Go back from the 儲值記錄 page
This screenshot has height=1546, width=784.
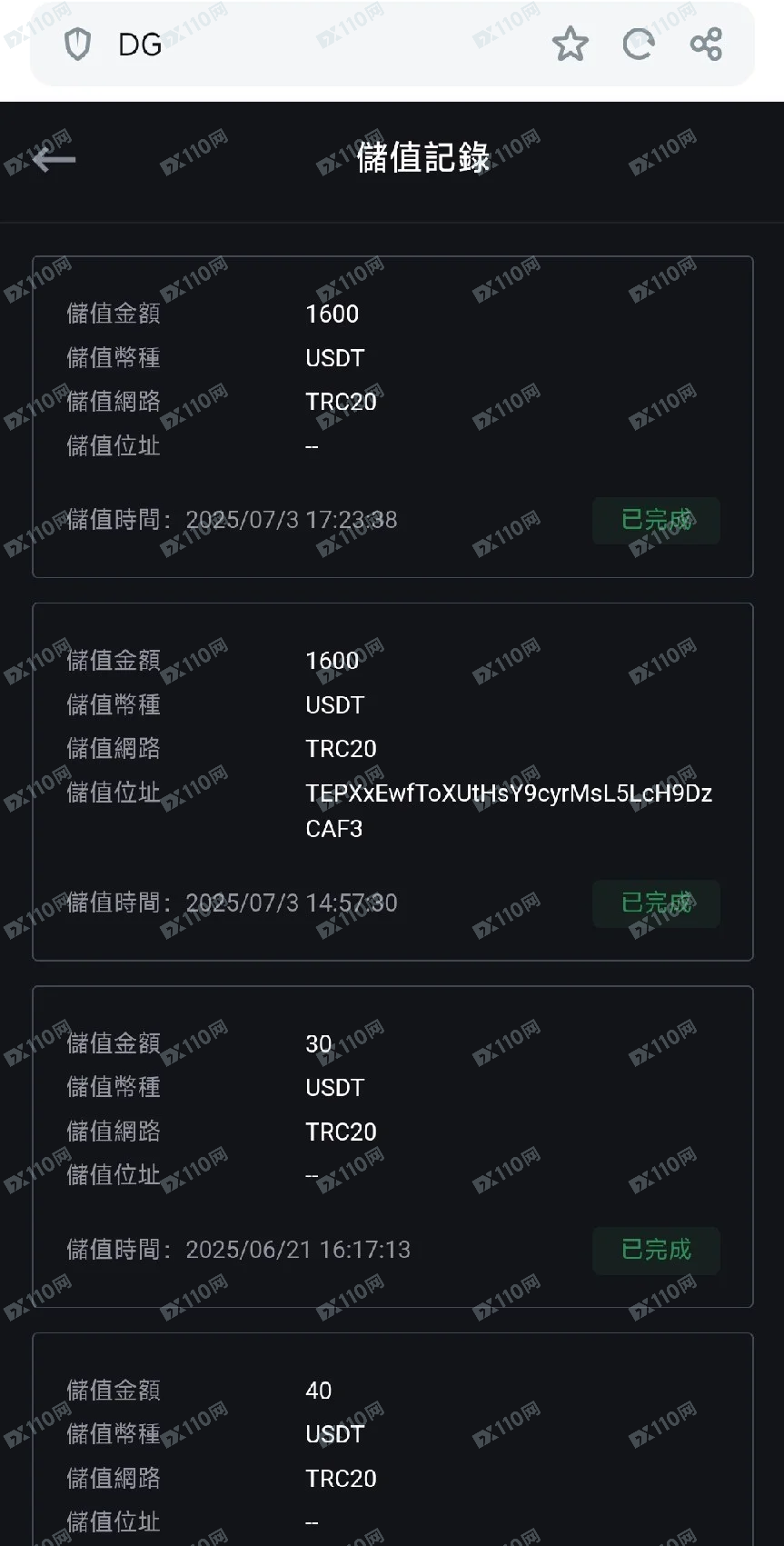[x=55, y=160]
